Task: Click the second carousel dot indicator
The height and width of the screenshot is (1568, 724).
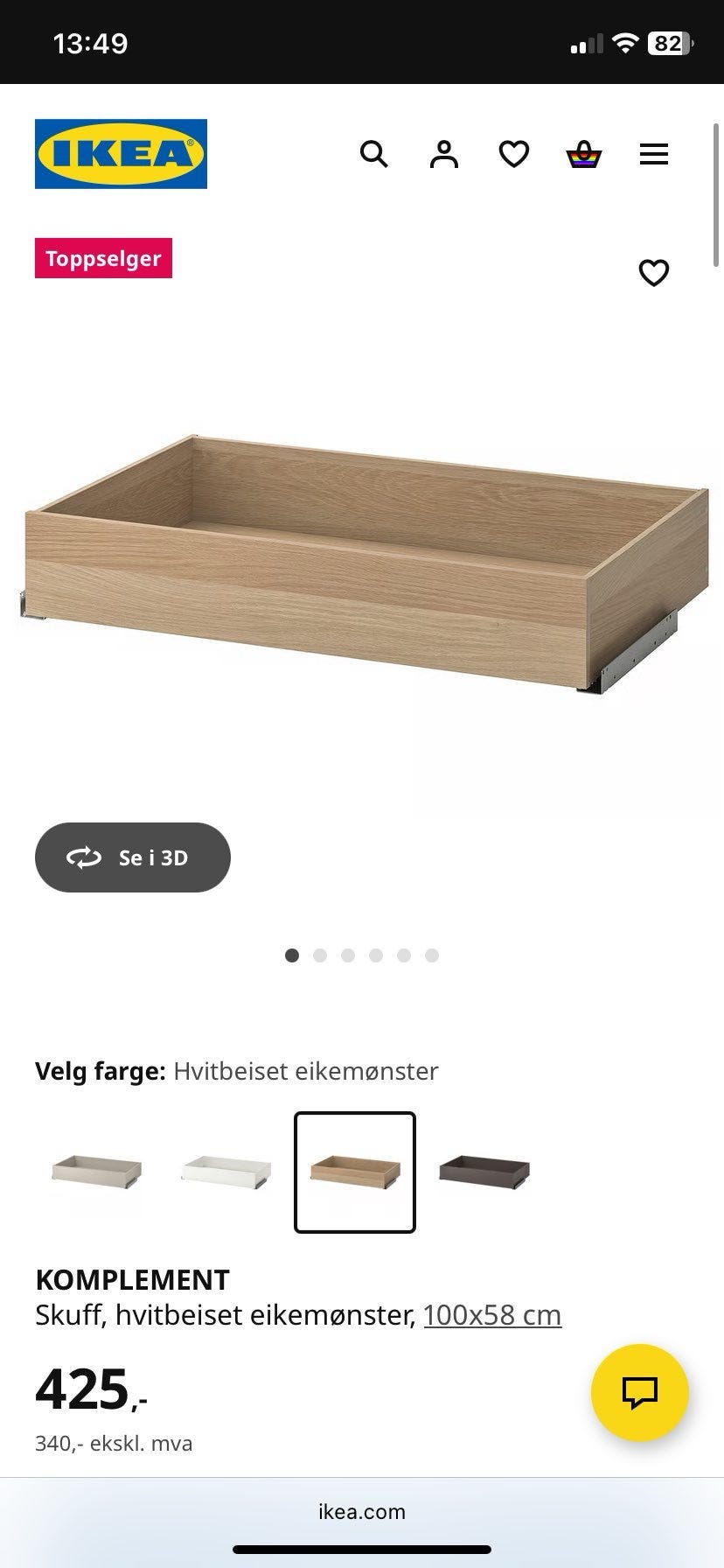Action: click(320, 955)
